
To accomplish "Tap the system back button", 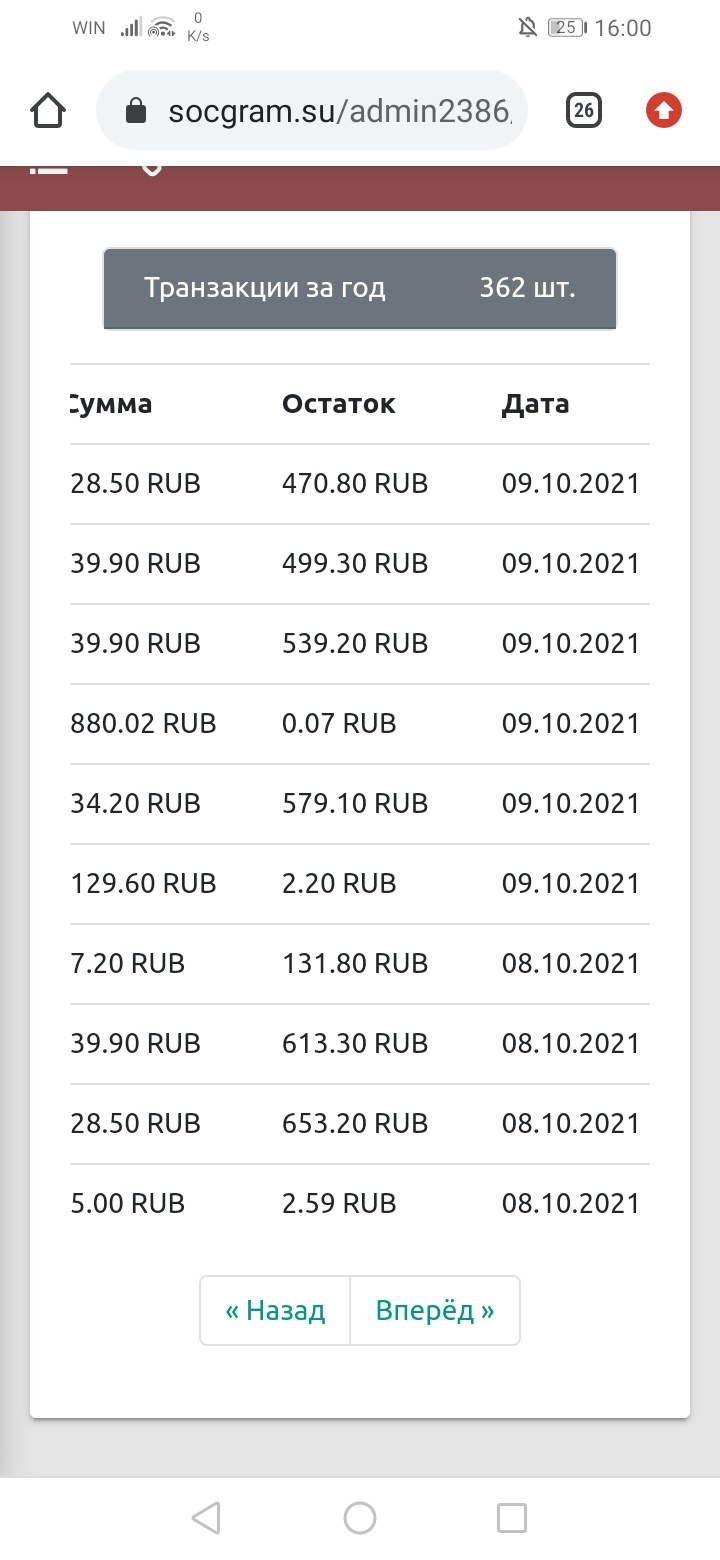I will tap(206, 1518).
